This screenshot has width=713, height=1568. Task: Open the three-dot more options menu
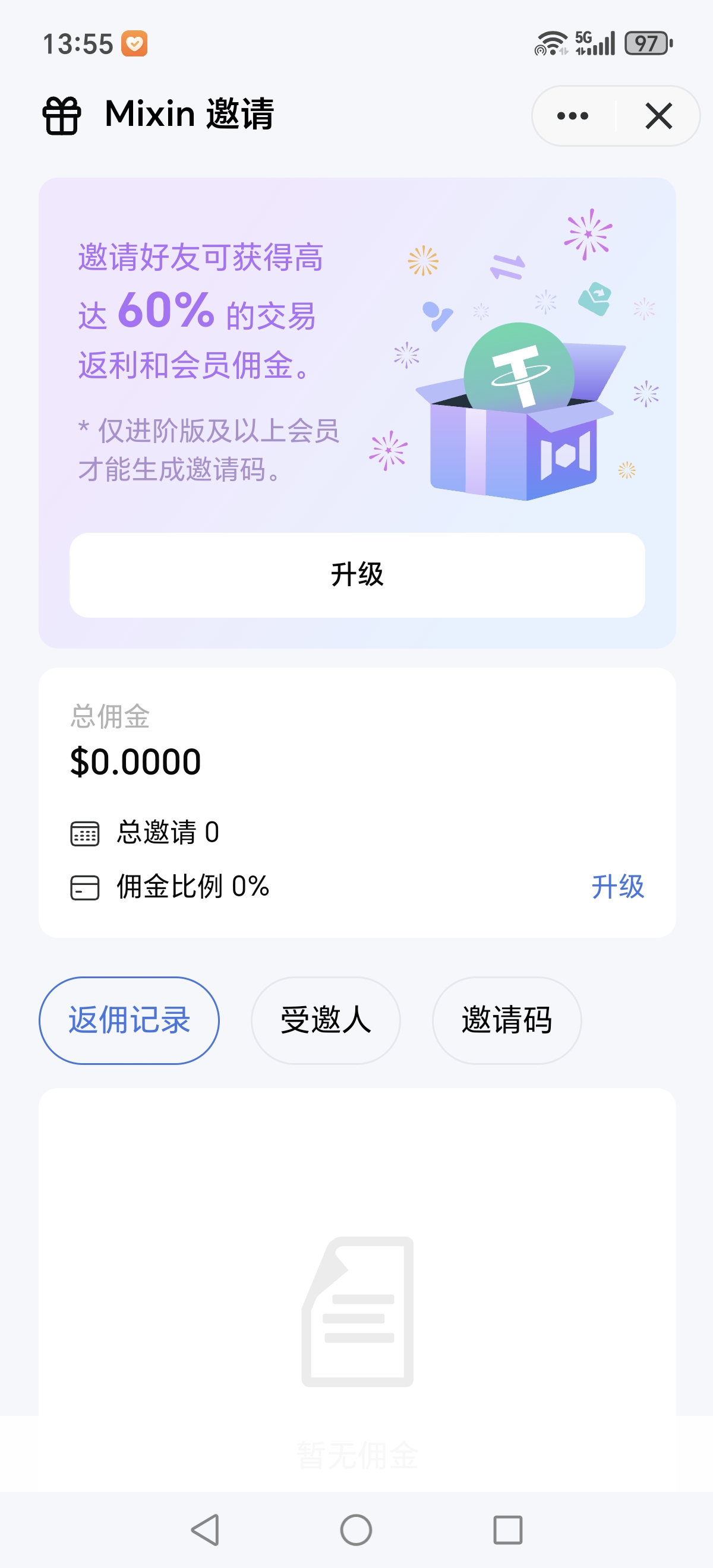point(572,116)
